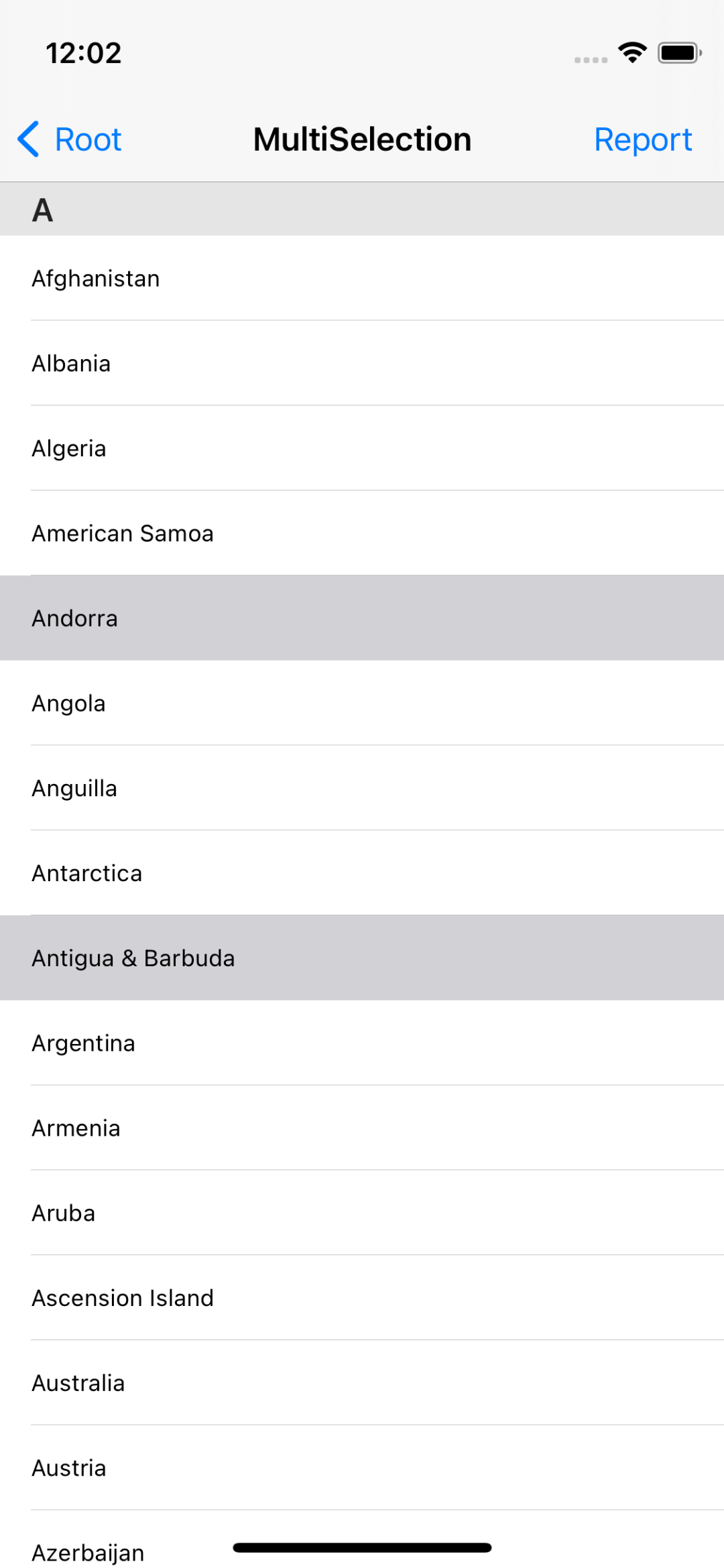Pick Anguilla from the countries
The image size is (724, 1568).
(x=362, y=788)
